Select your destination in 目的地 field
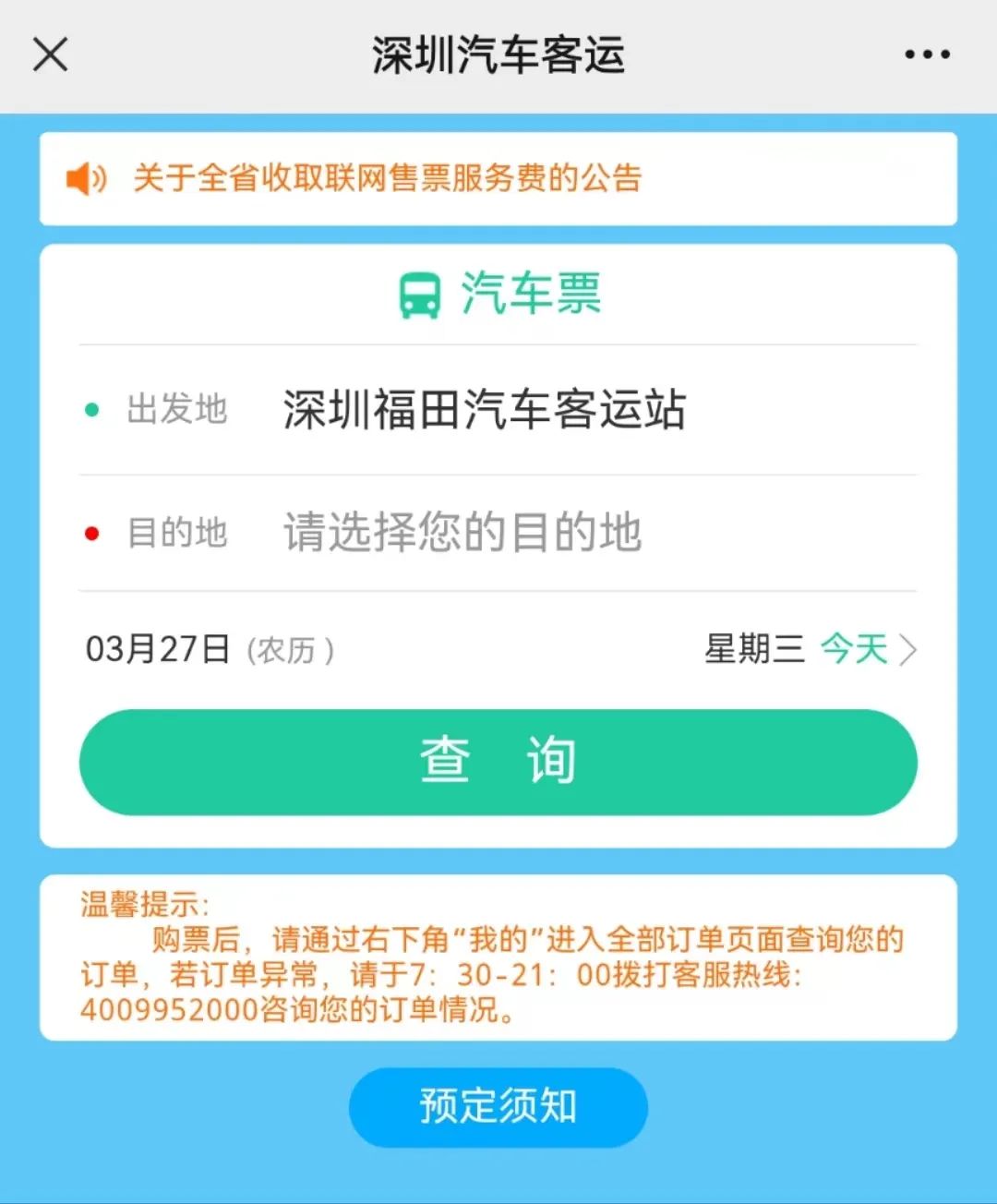Viewport: 997px width, 1204px height. (x=462, y=533)
